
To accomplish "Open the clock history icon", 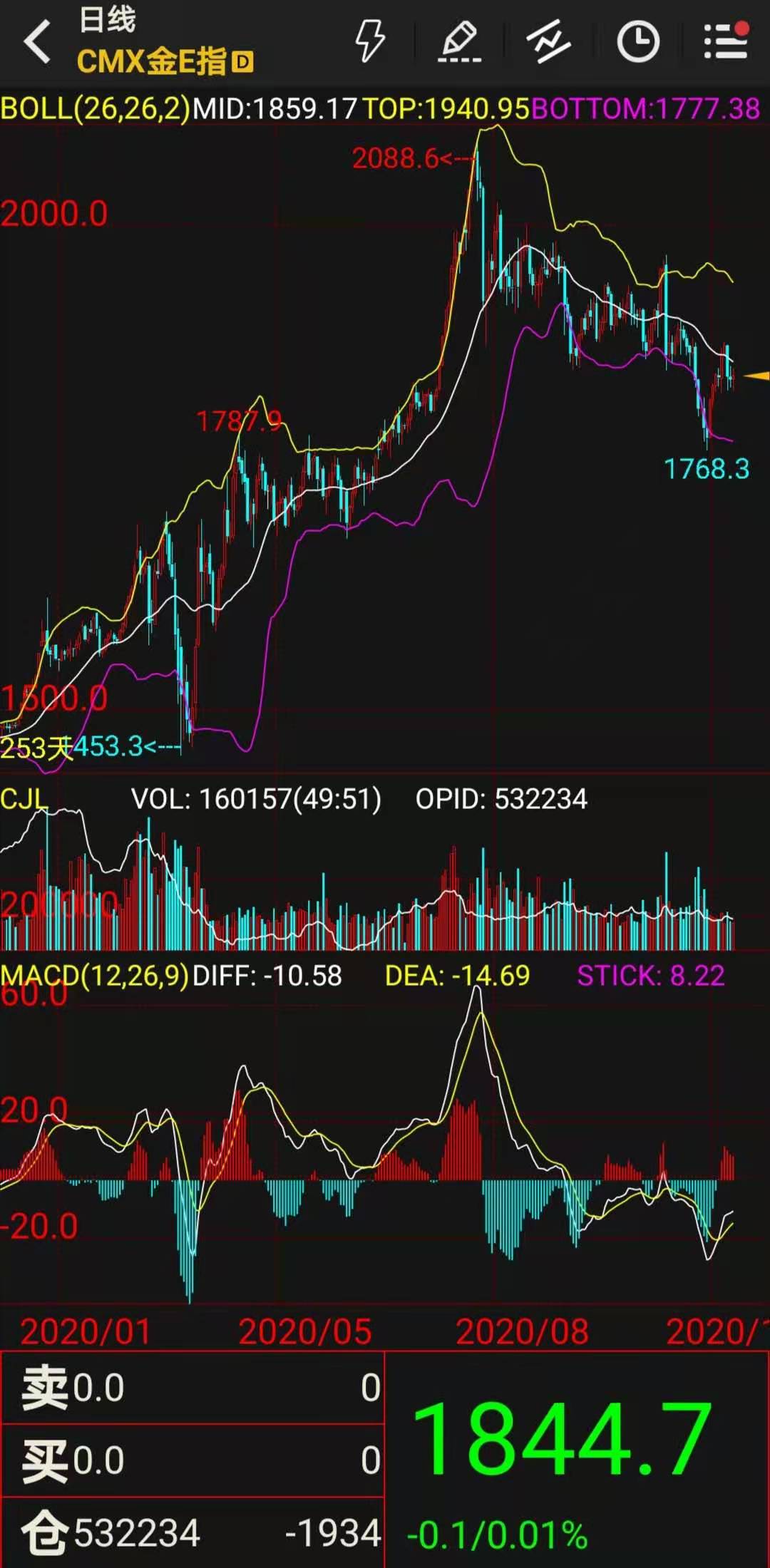I will 638,43.
